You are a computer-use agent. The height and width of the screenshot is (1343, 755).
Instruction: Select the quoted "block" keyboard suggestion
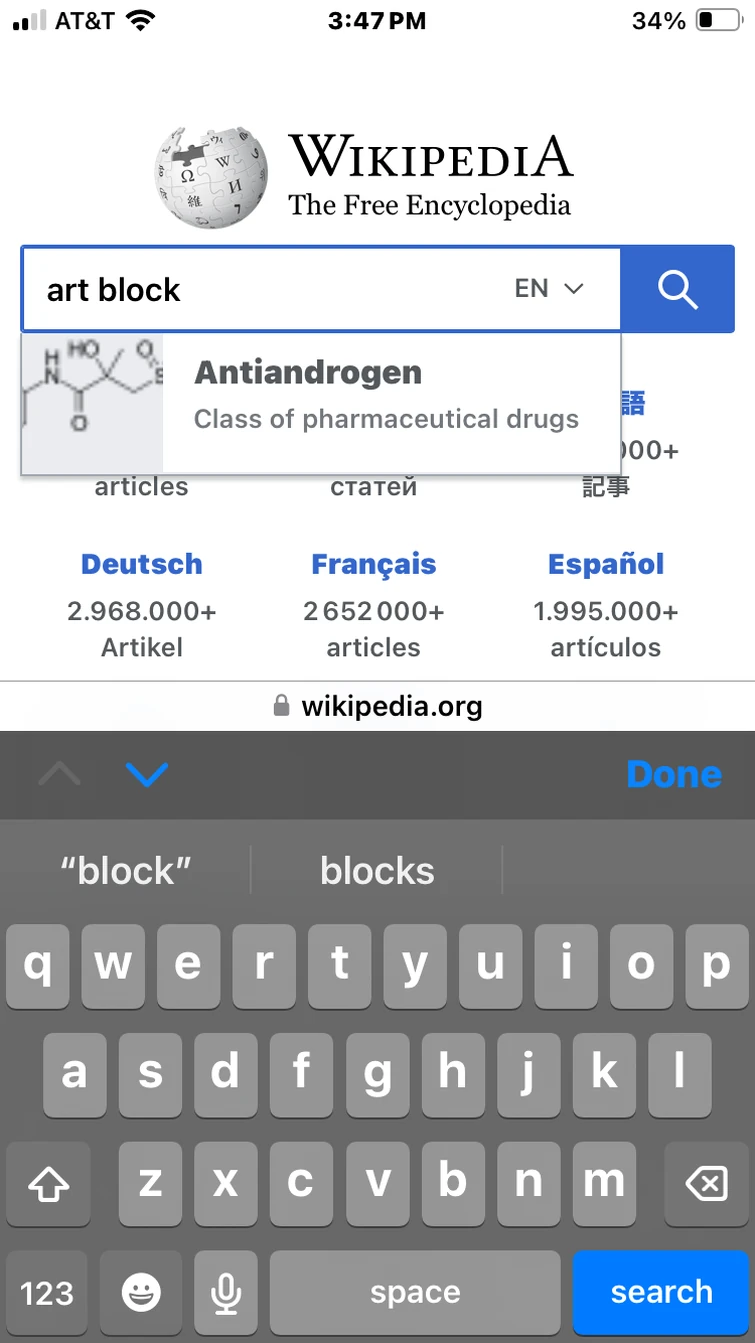coord(126,871)
